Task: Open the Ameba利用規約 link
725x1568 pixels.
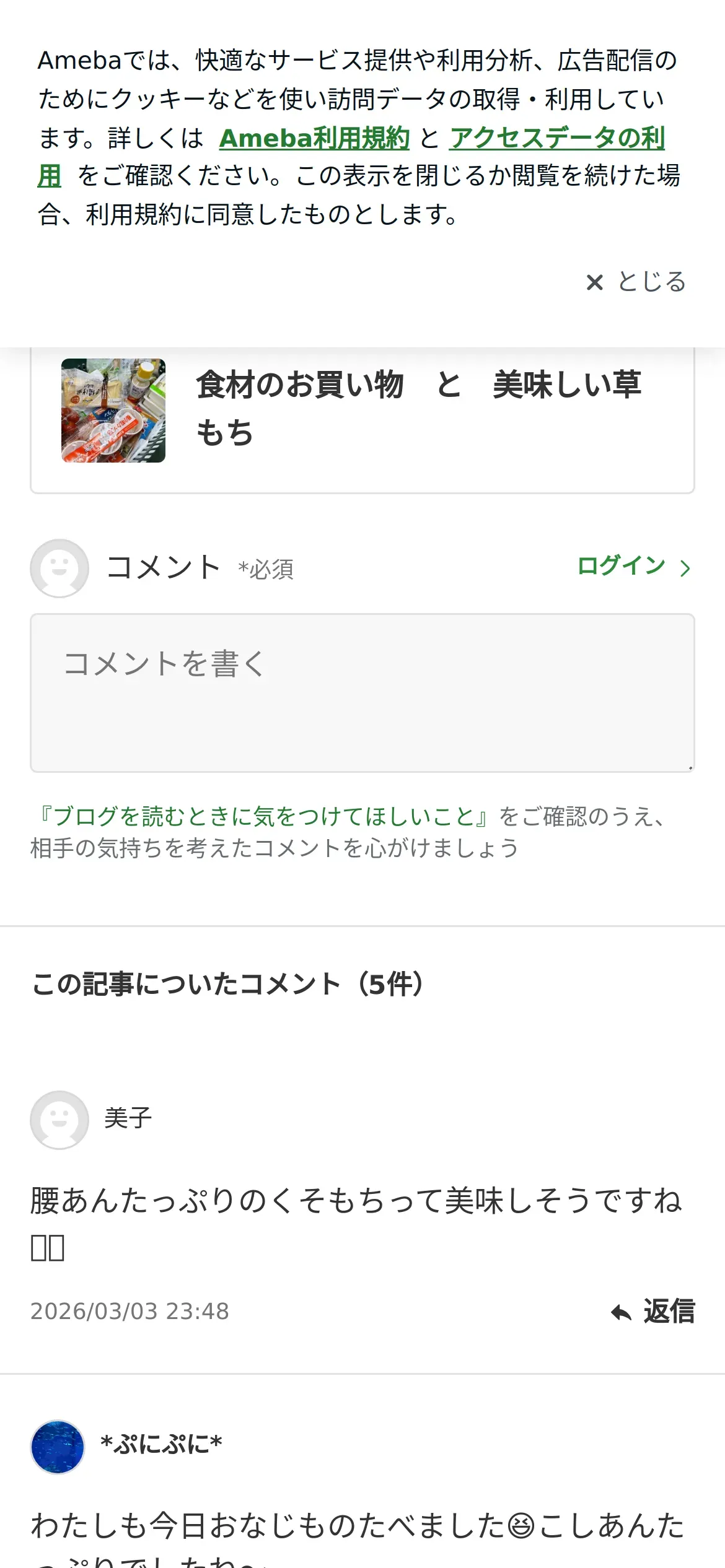Action: coord(314,137)
